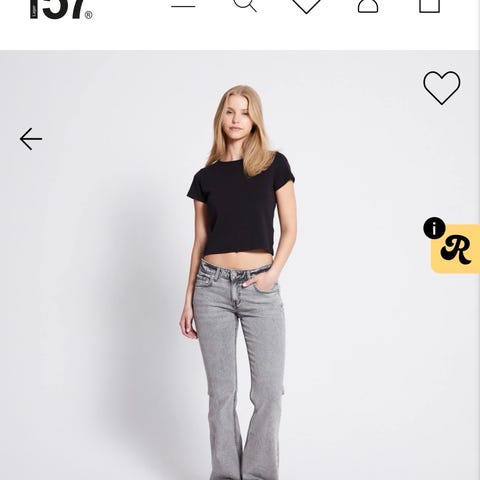This screenshot has width=480, height=480.
Task: Open the search magnifier
Action: pos(245,5)
